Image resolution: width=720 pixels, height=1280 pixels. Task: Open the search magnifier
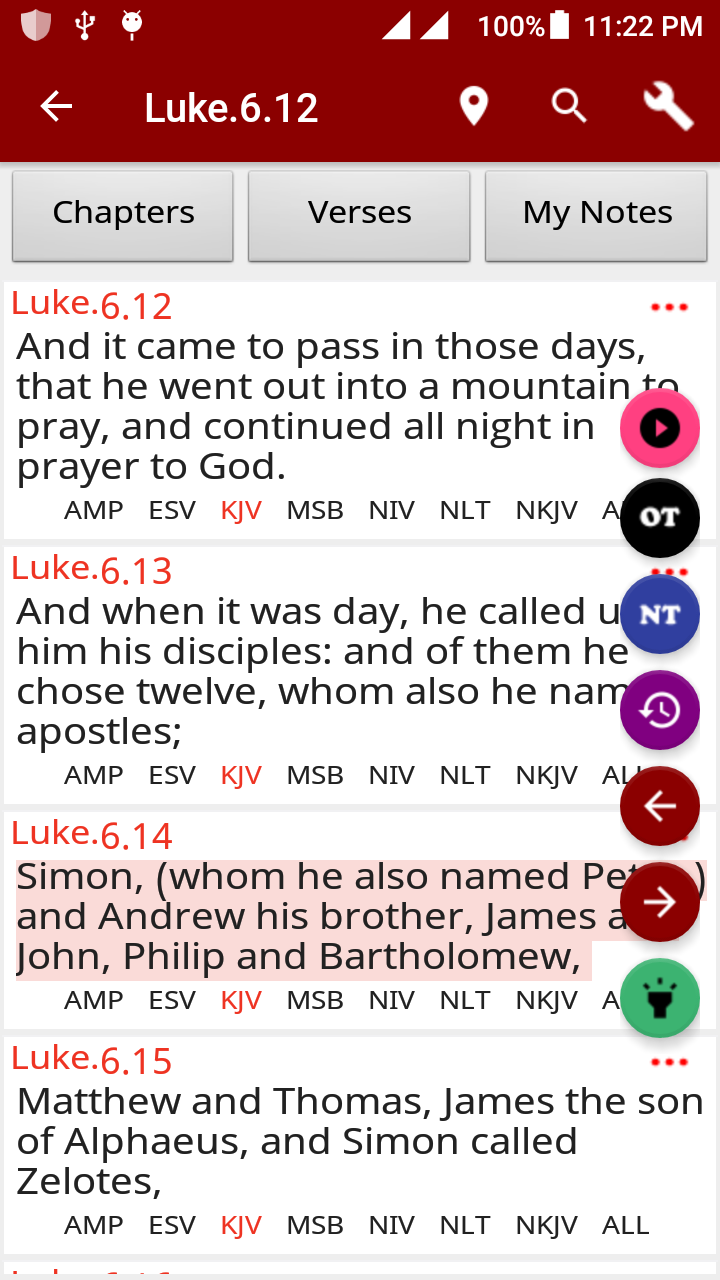point(569,105)
